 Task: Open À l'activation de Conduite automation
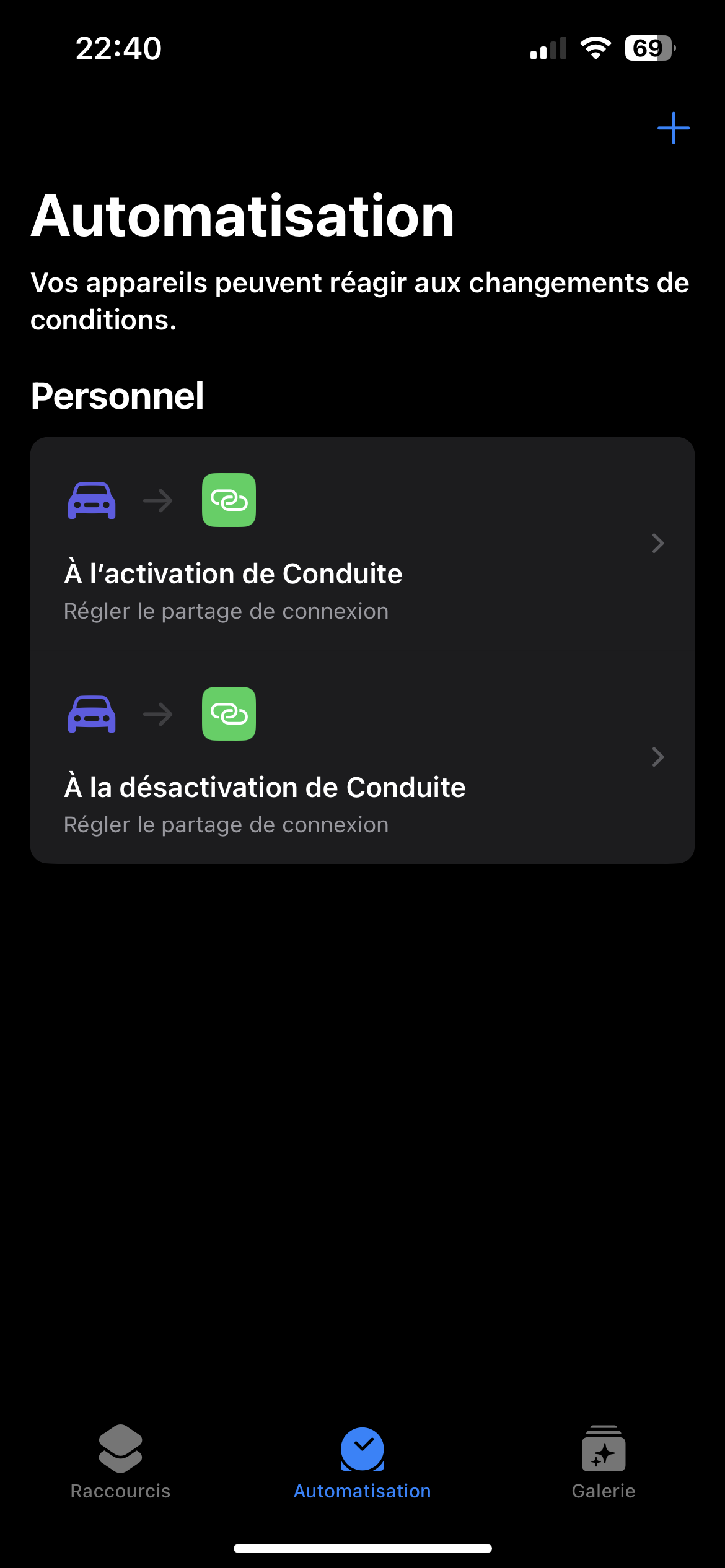point(362,544)
